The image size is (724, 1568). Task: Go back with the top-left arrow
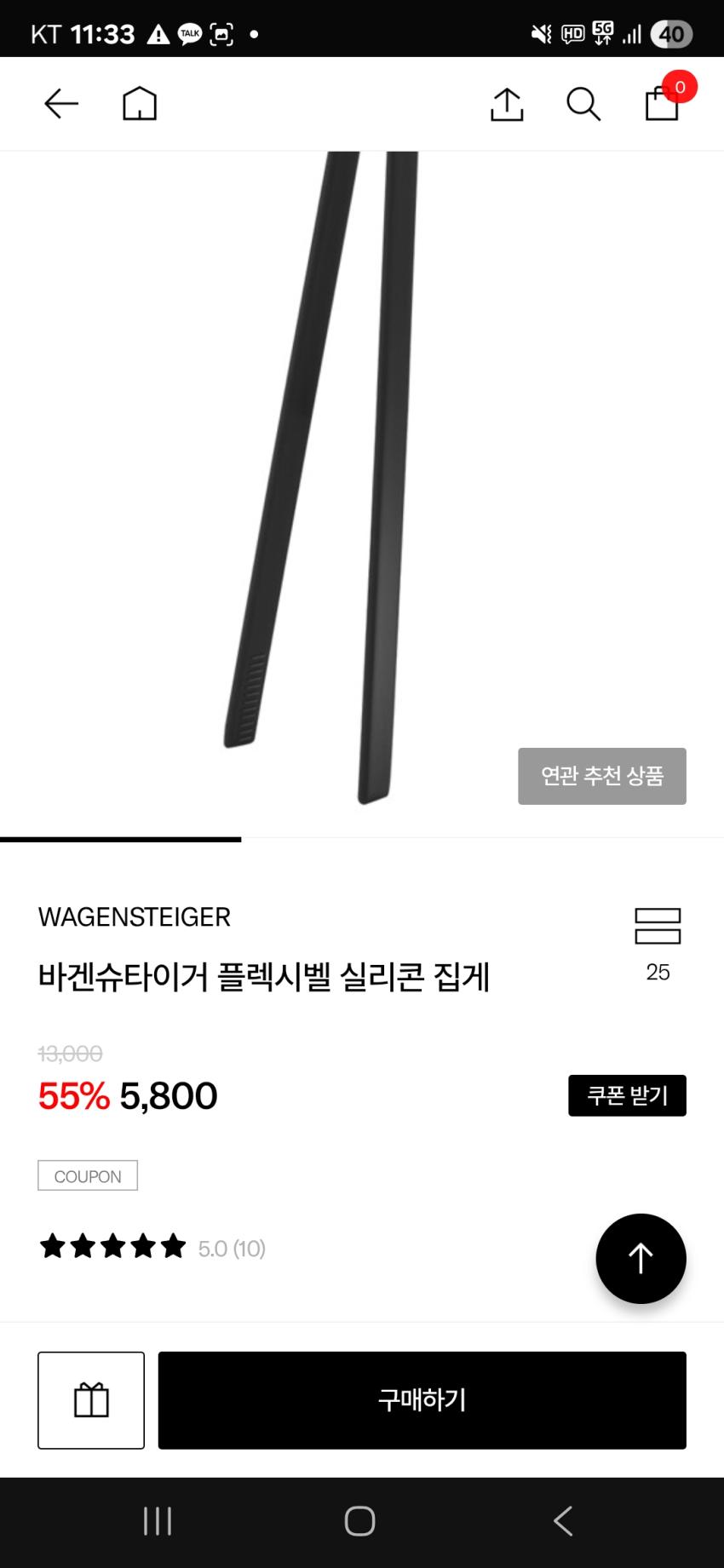pos(61,104)
